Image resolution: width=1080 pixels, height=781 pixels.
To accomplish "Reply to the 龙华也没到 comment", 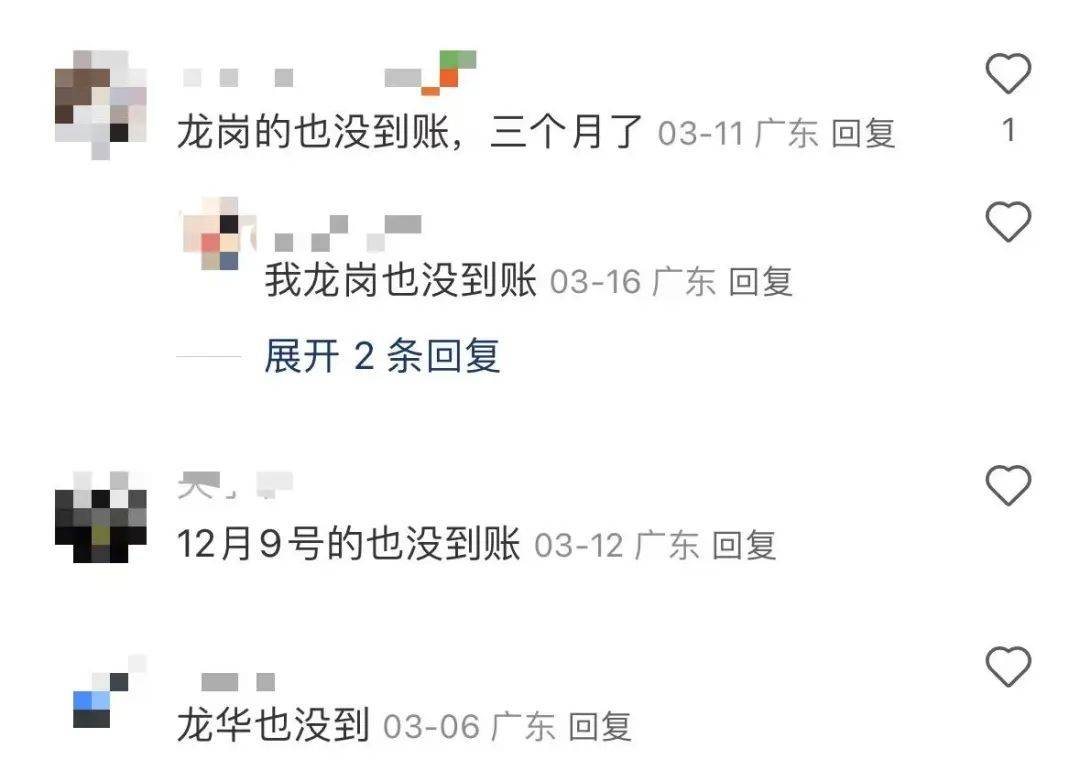I will point(600,725).
